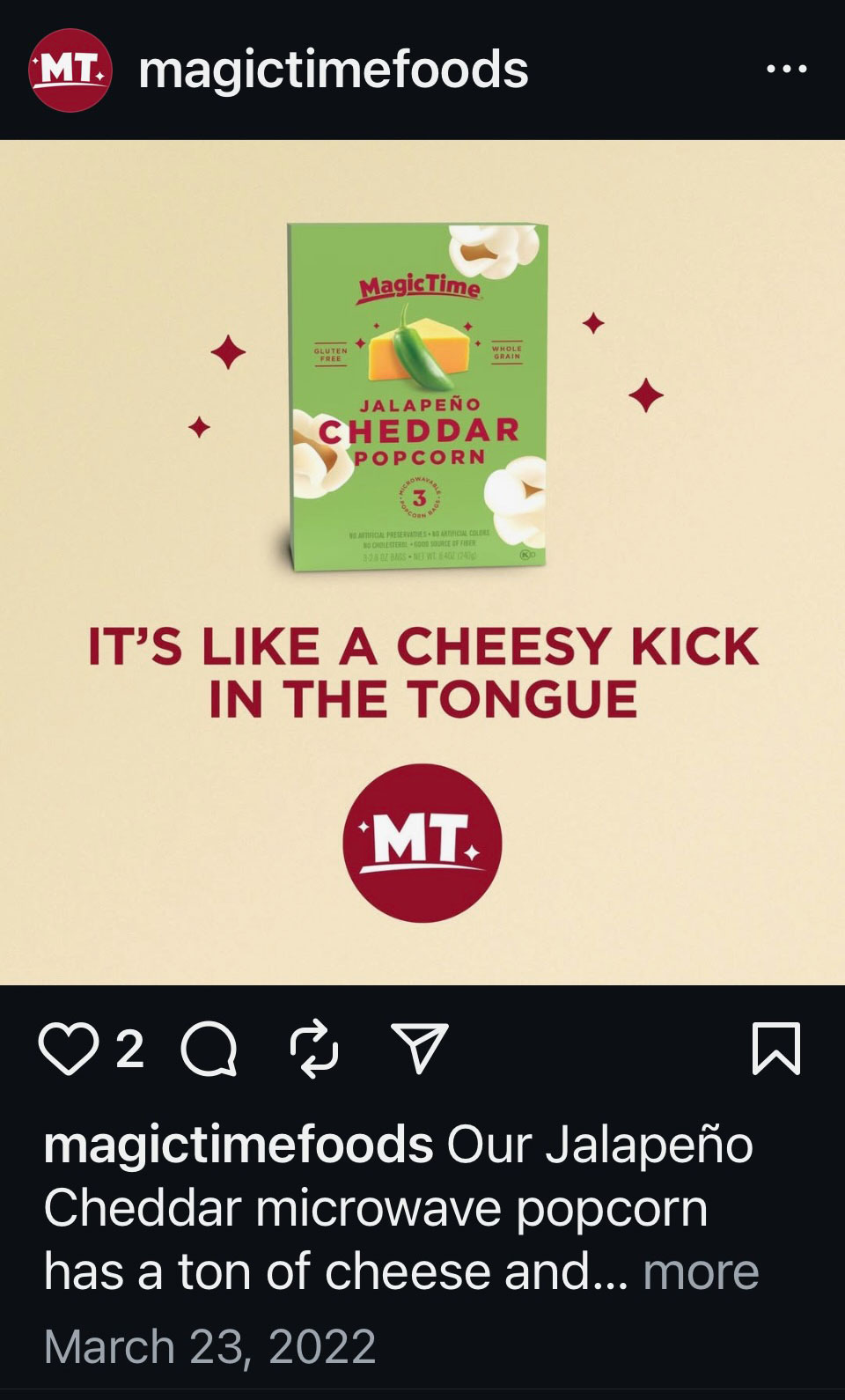Open the magictimefoods profile picture
Screen dimensions: 845x1400
click(x=70, y=70)
